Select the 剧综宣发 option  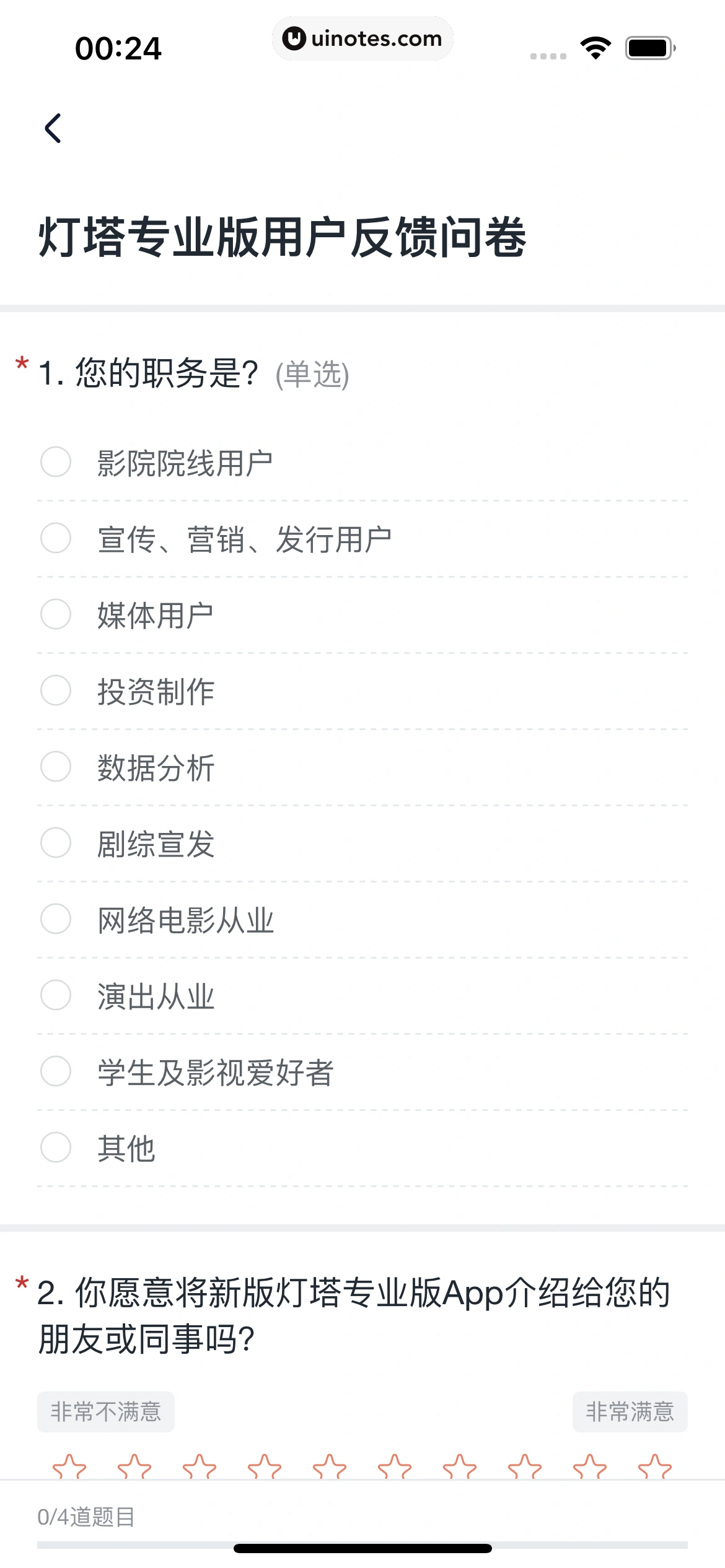click(56, 843)
